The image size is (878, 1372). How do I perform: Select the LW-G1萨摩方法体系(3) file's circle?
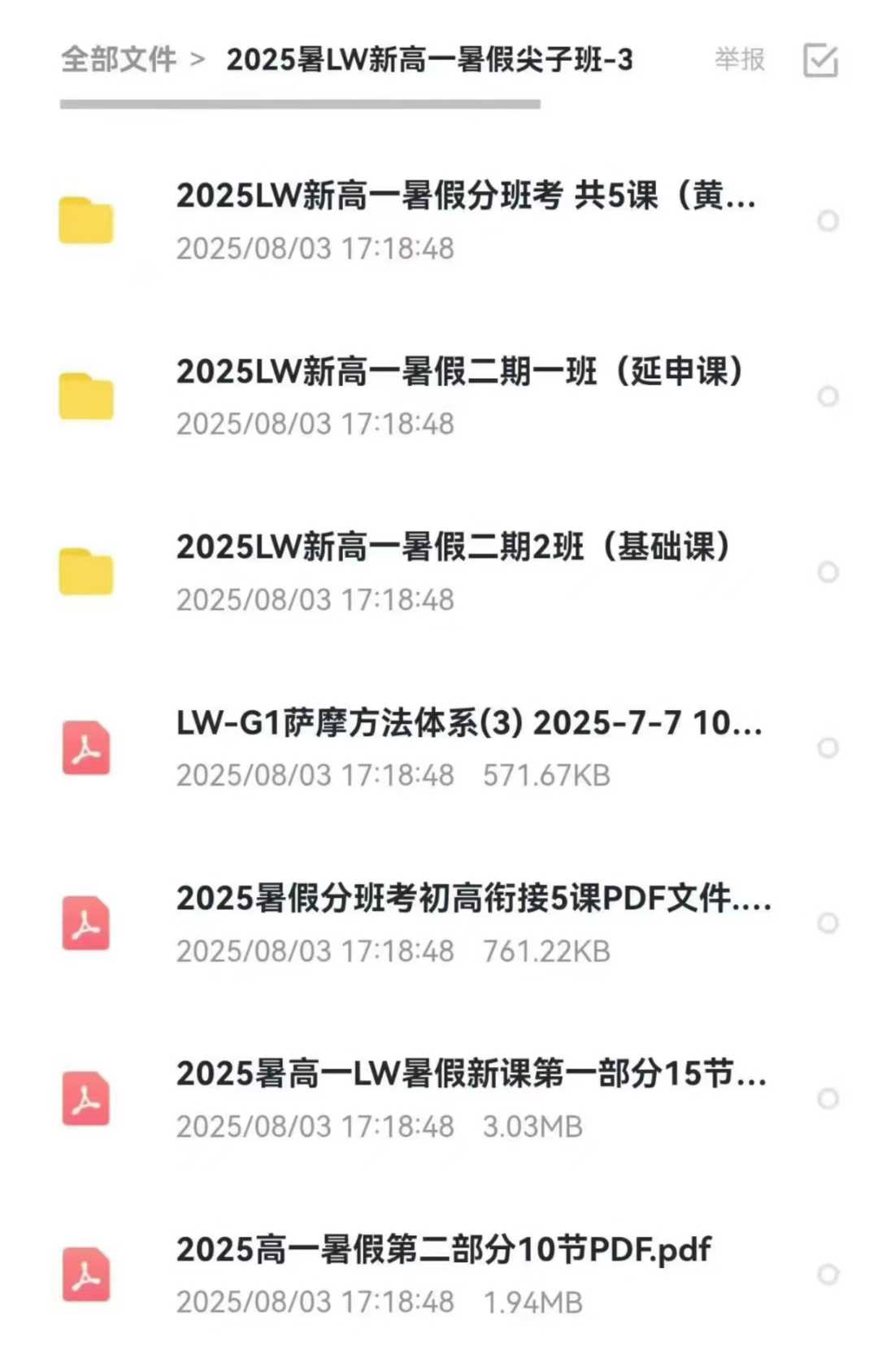click(828, 747)
